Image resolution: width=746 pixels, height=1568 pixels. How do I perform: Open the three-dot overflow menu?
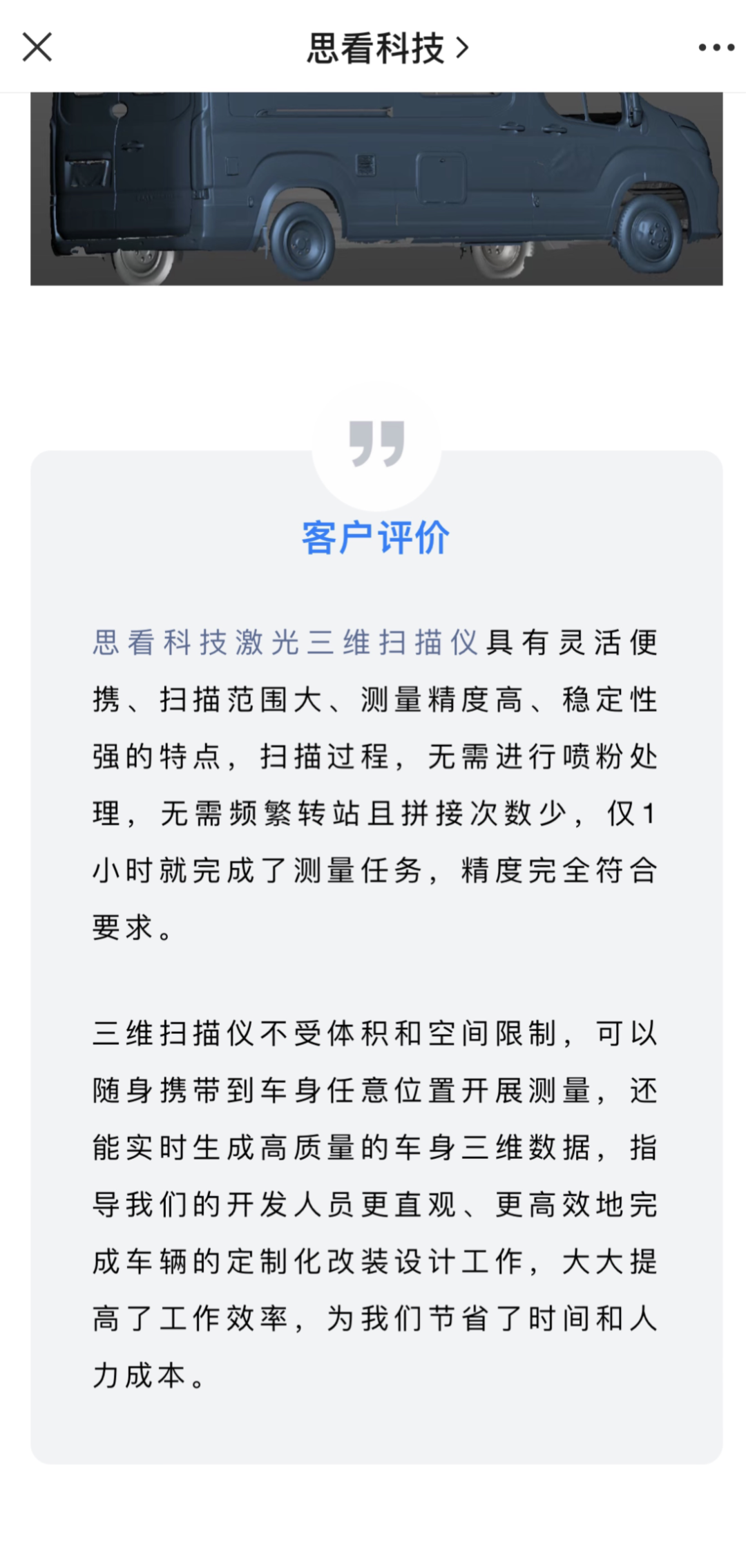point(716,48)
